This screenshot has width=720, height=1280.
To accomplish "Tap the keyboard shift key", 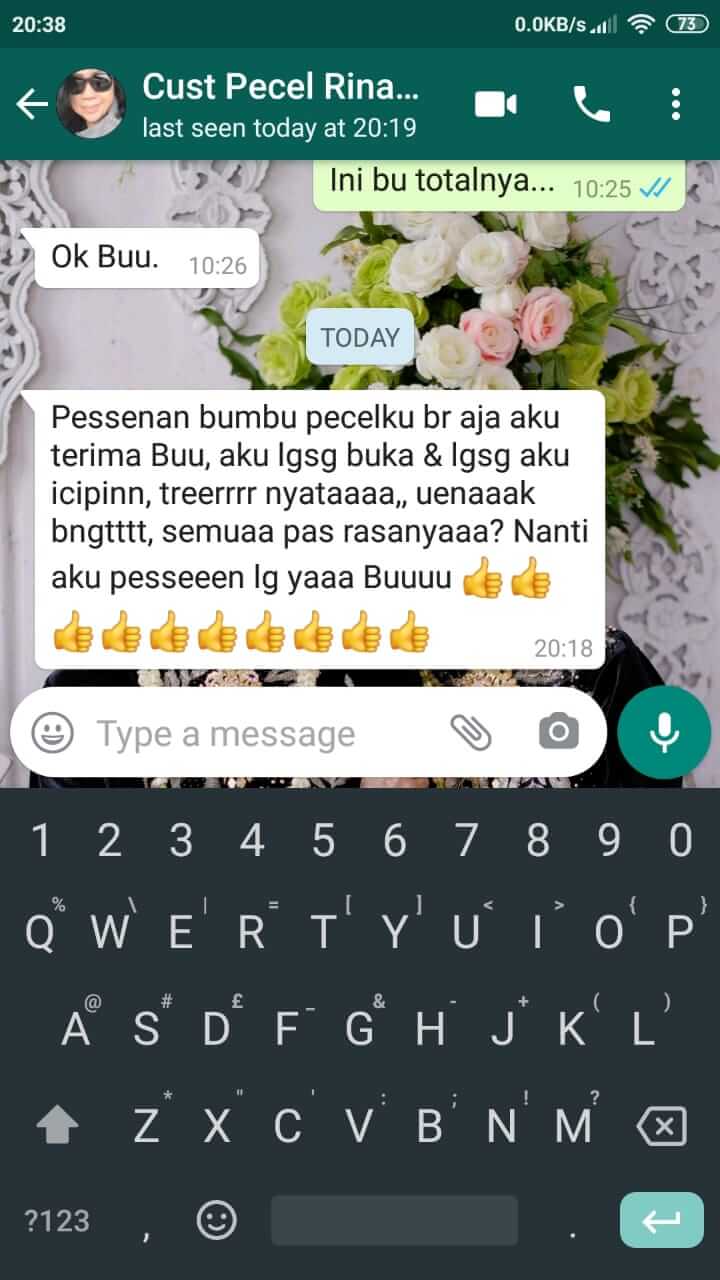I will (57, 1127).
